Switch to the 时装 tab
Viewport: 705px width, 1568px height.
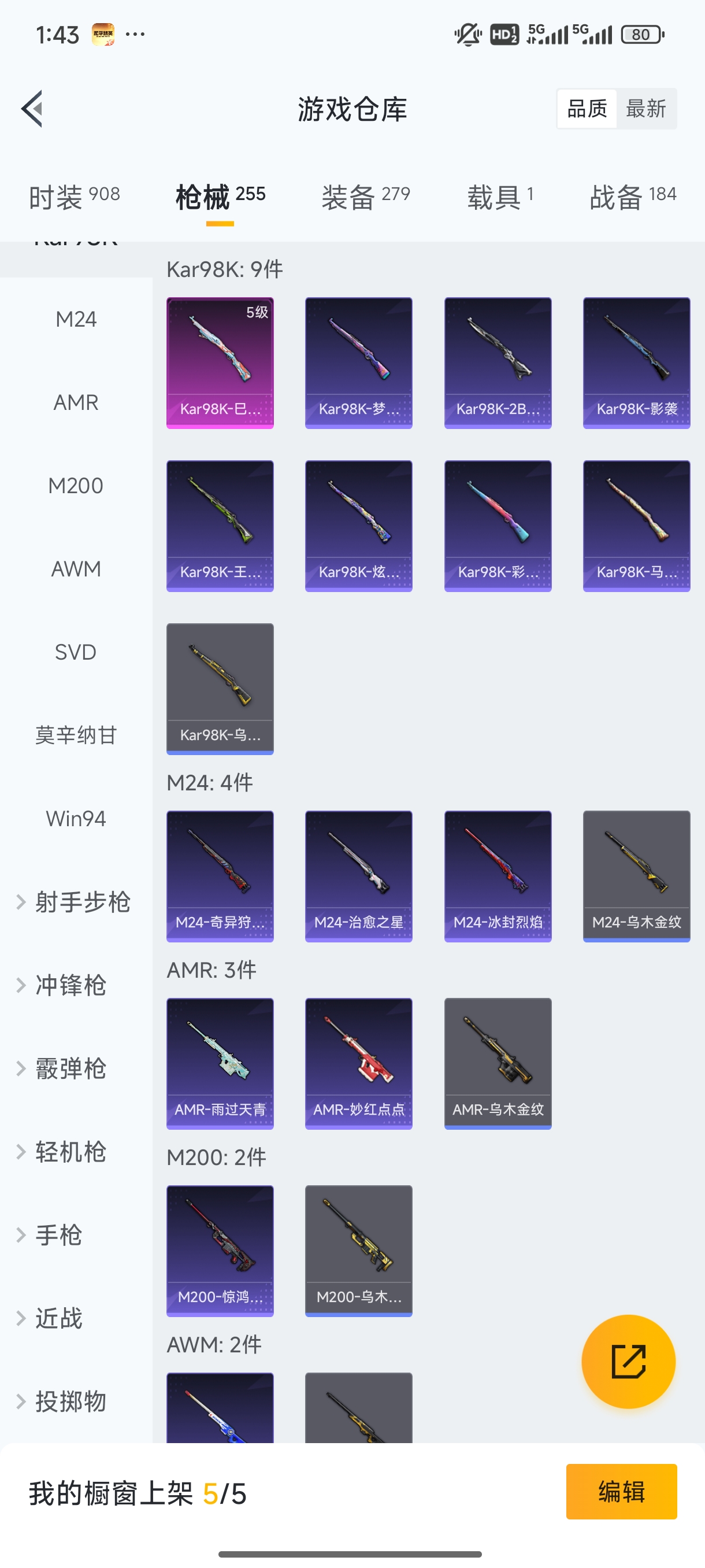(74, 197)
